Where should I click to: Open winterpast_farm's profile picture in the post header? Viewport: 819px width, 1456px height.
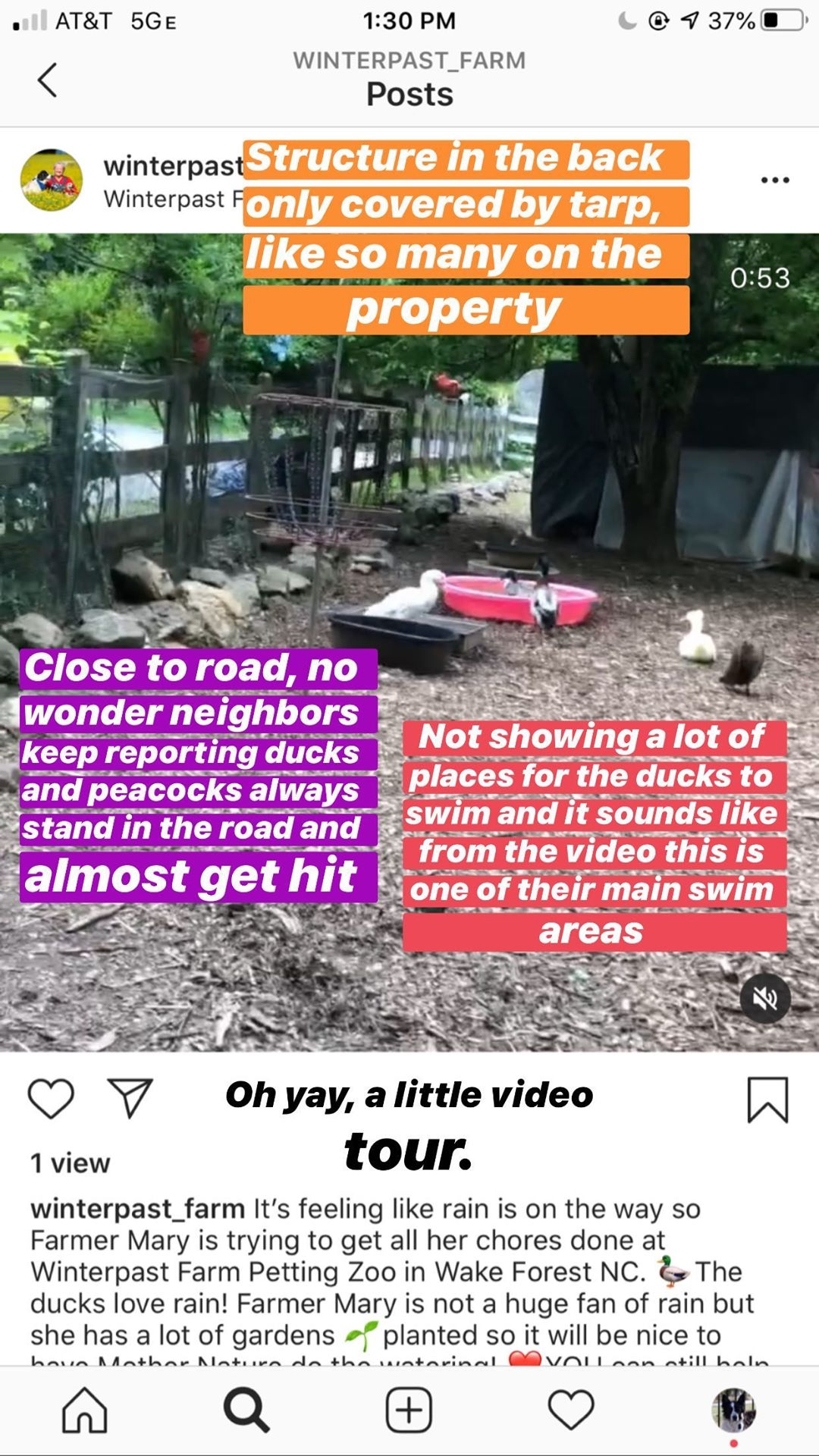[x=52, y=180]
